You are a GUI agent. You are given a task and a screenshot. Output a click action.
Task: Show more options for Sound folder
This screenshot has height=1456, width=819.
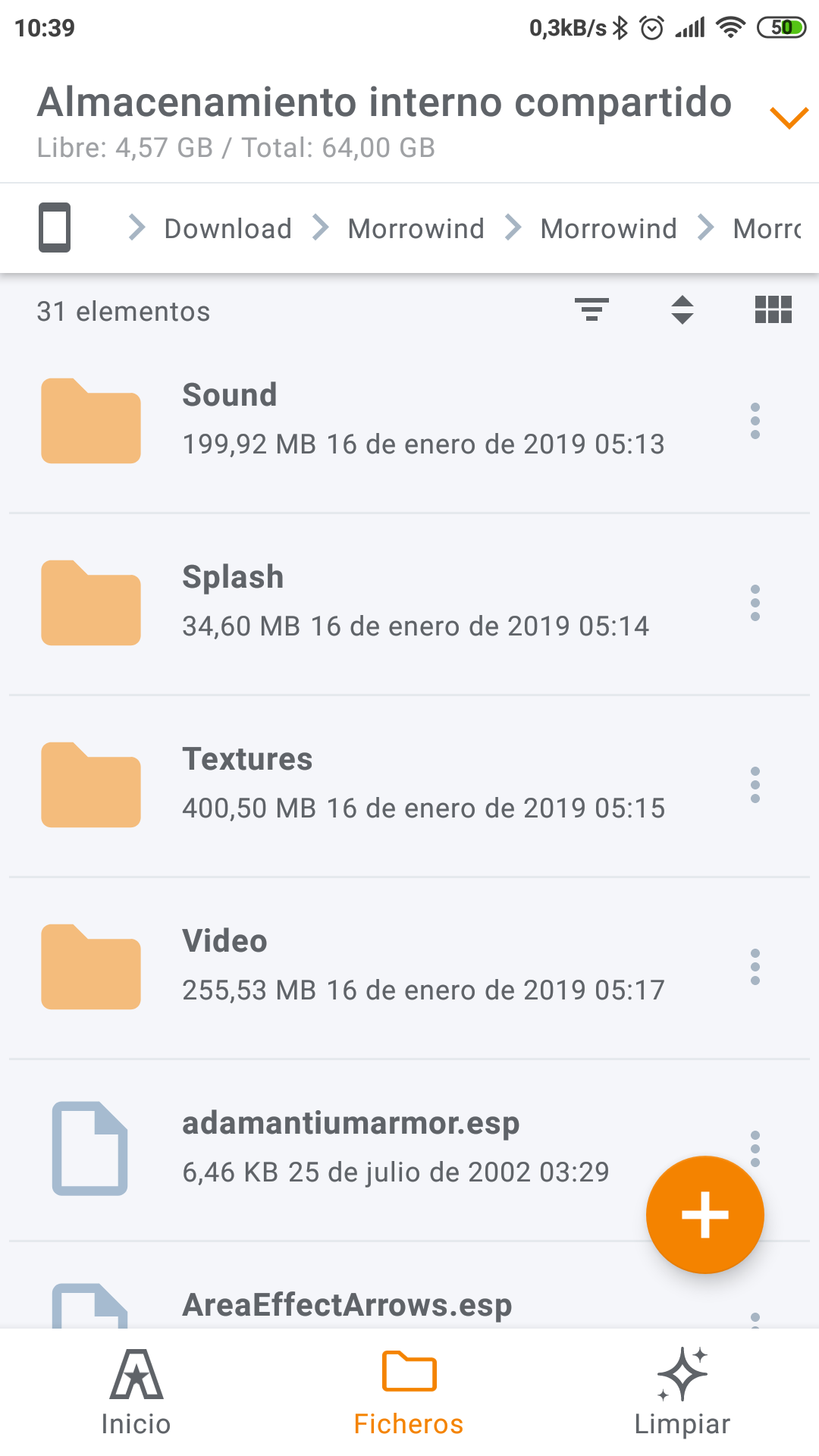pos(755,421)
